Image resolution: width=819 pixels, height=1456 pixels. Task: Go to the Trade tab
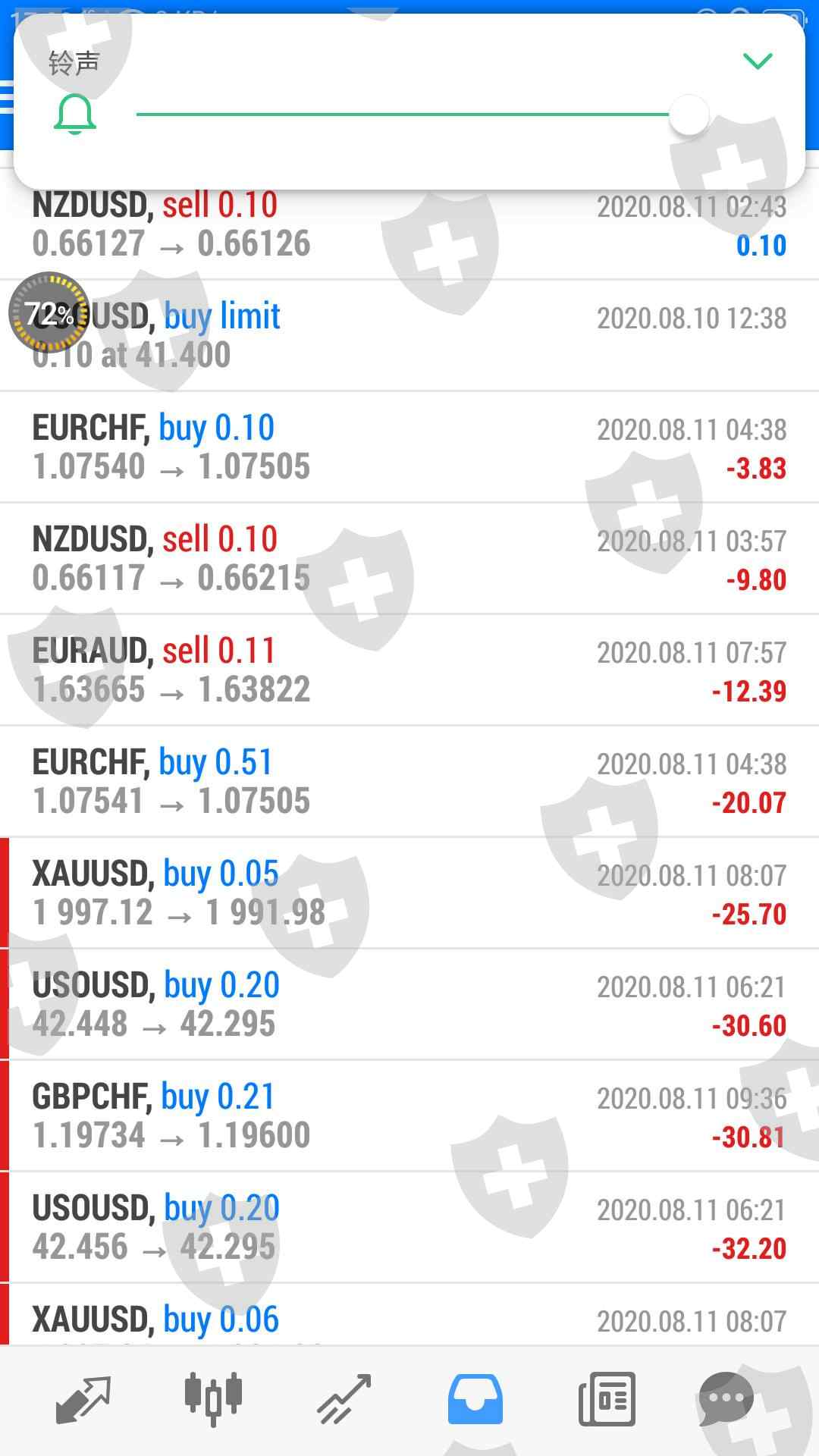pyautogui.click(x=344, y=1399)
